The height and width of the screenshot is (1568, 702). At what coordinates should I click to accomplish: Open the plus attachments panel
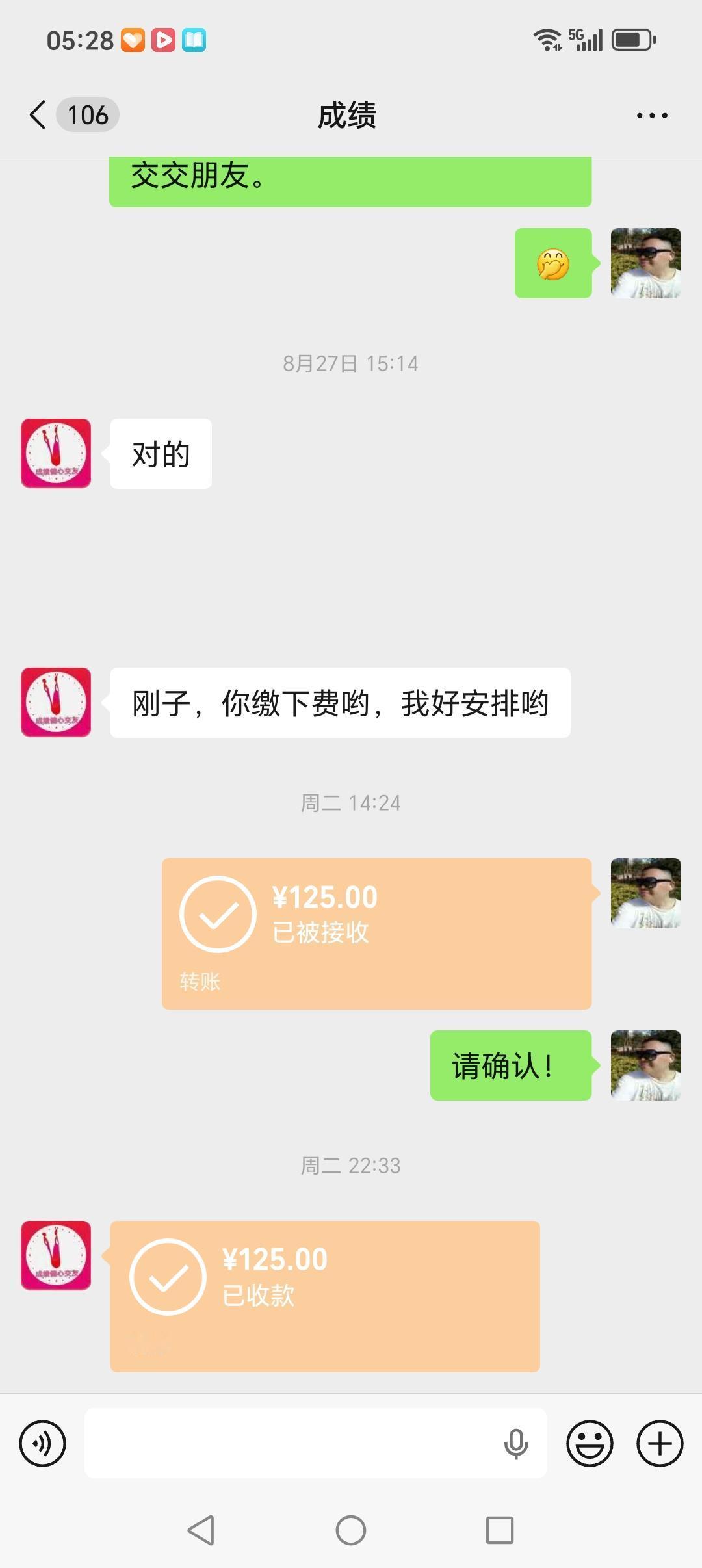pyautogui.click(x=660, y=1444)
